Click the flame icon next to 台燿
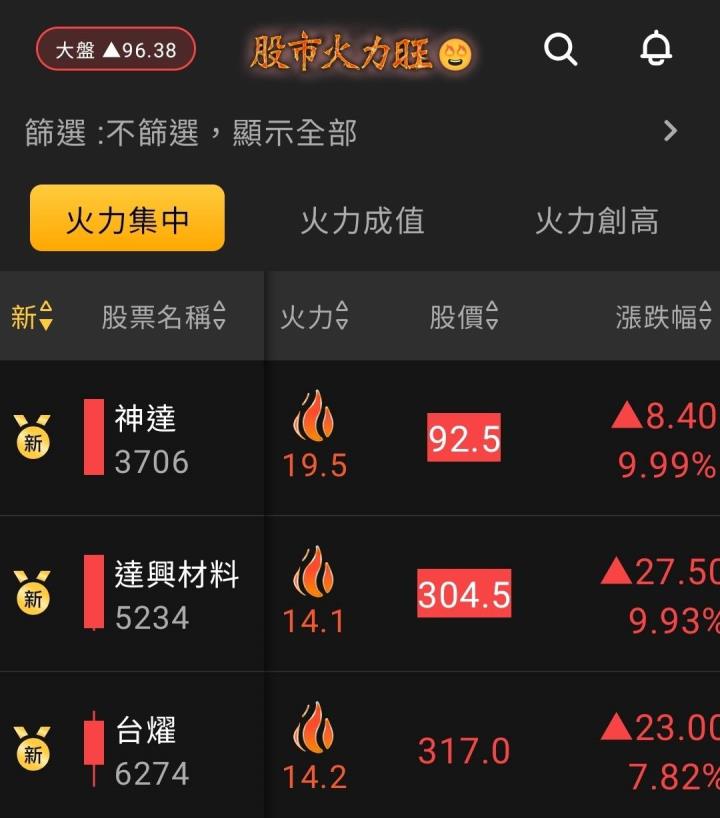Viewport: 720px width, 818px height. pyautogui.click(x=314, y=732)
